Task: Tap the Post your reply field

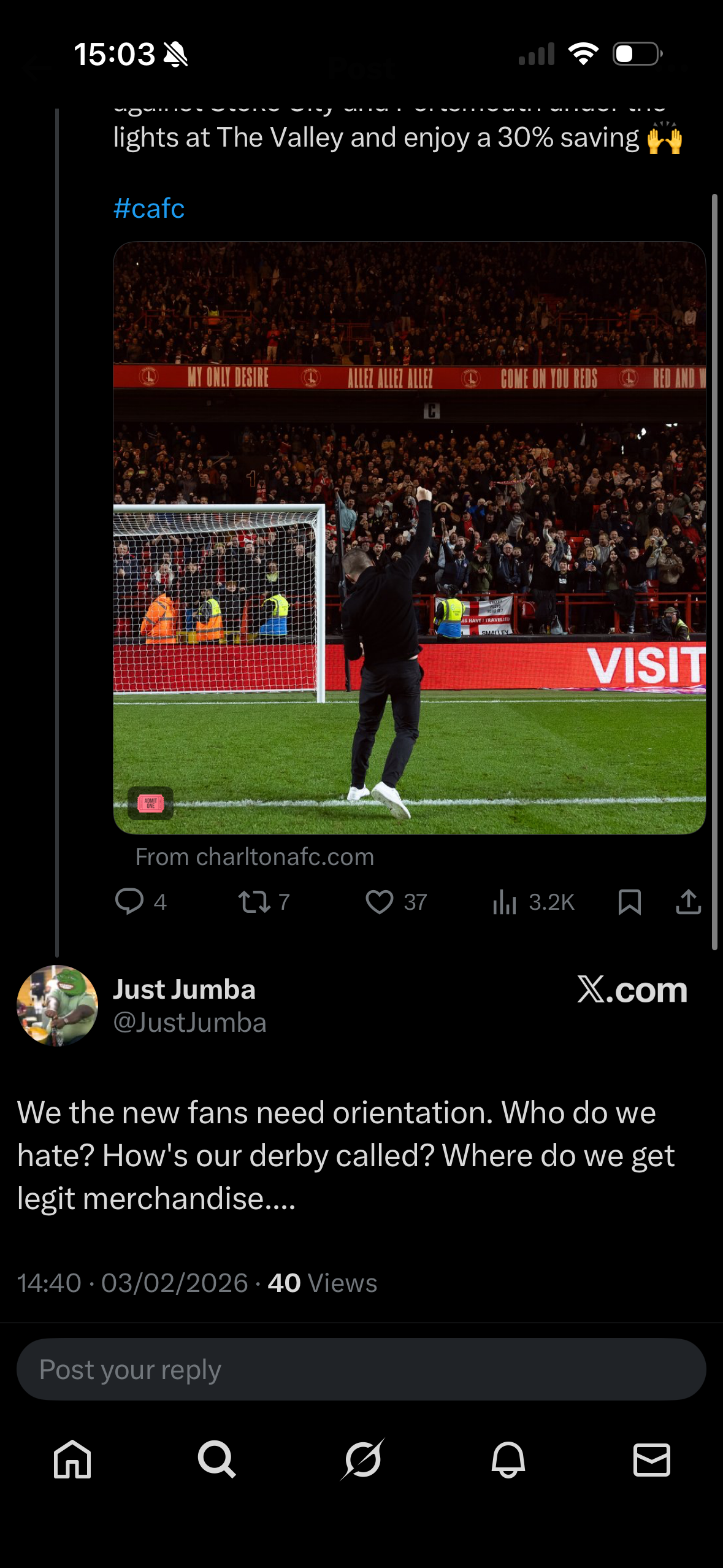Action: (361, 1369)
